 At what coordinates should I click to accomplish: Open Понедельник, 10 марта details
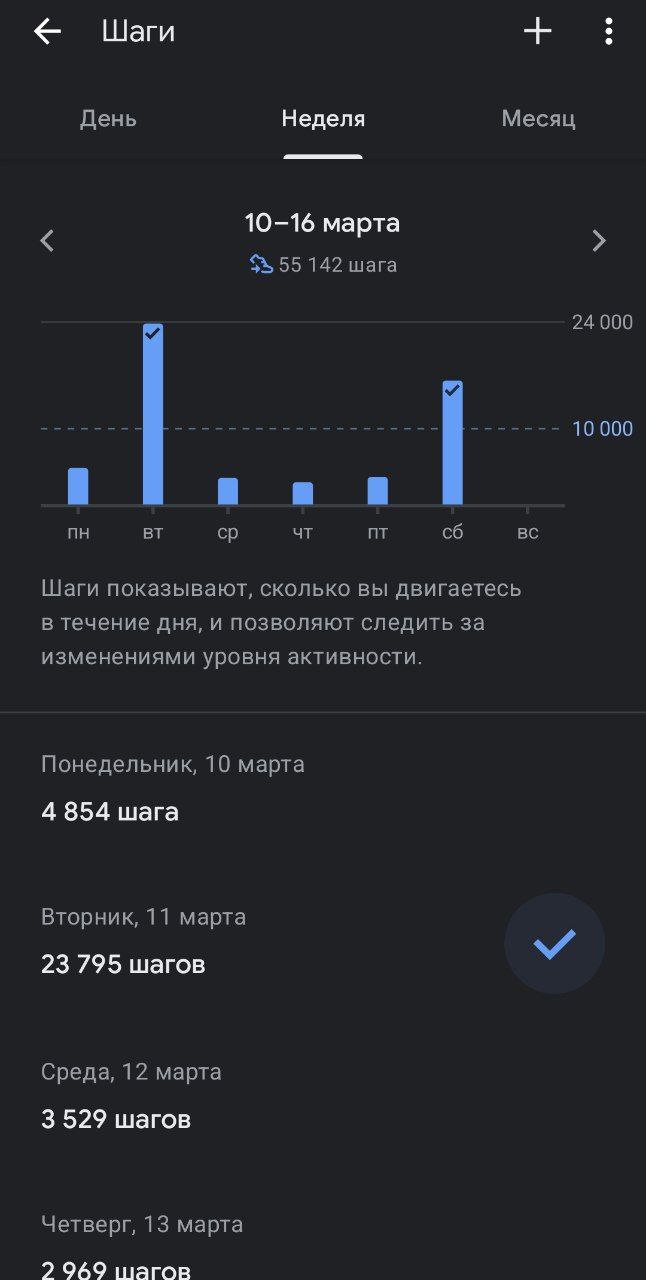coord(323,789)
